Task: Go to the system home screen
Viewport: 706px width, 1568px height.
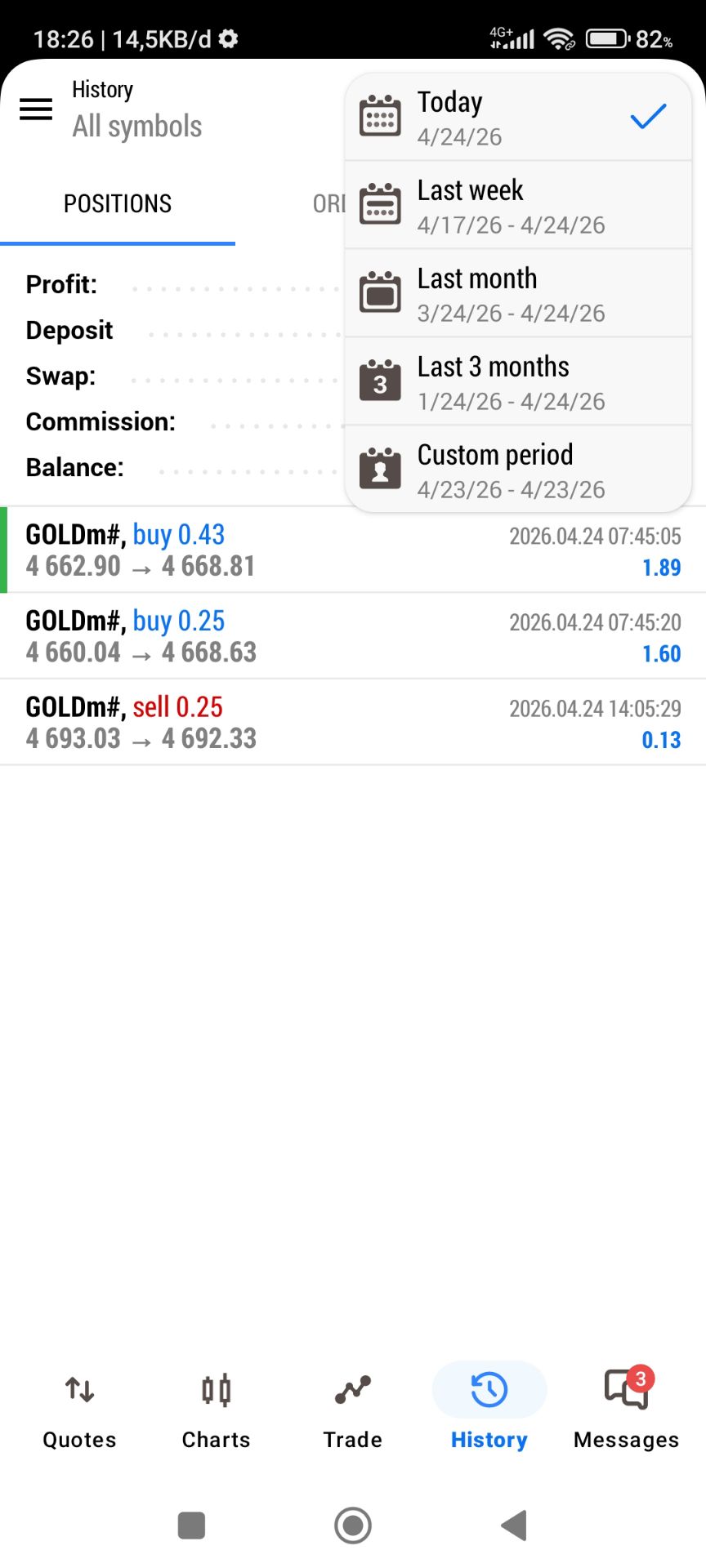Action: tap(353, 1525)
